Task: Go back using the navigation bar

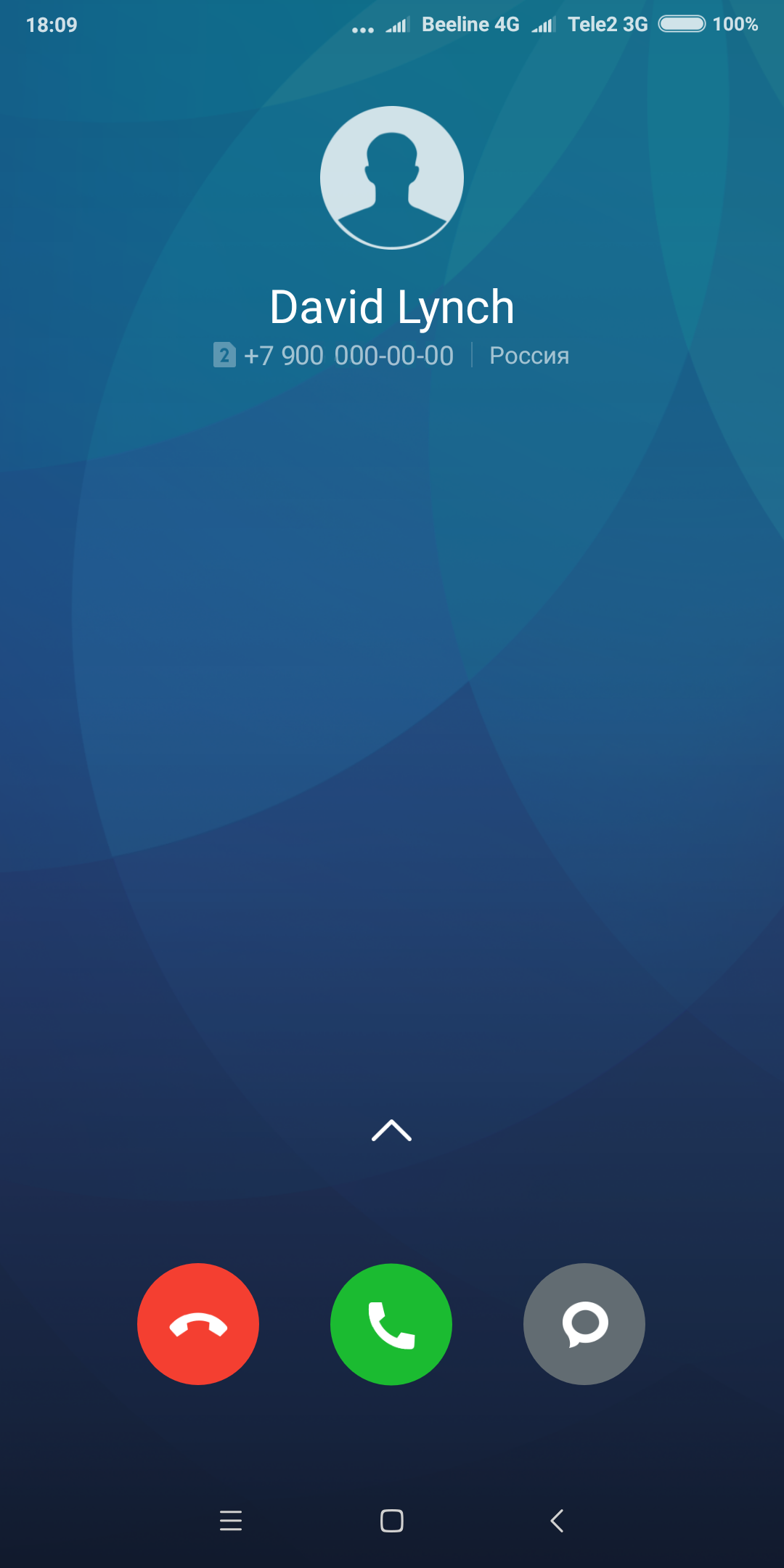Action: tap(557, 1520)
